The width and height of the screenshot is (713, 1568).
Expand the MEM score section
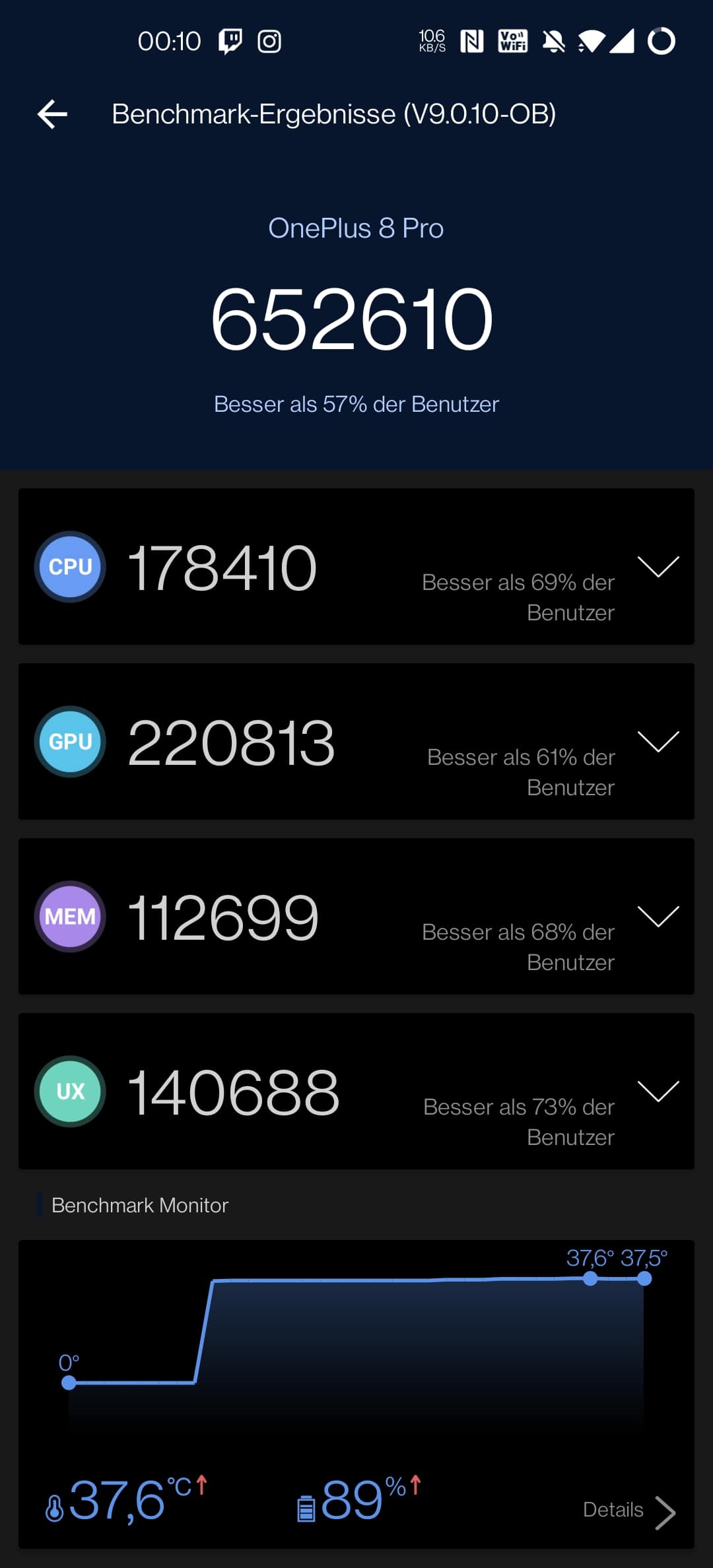(x=658, y=917)
